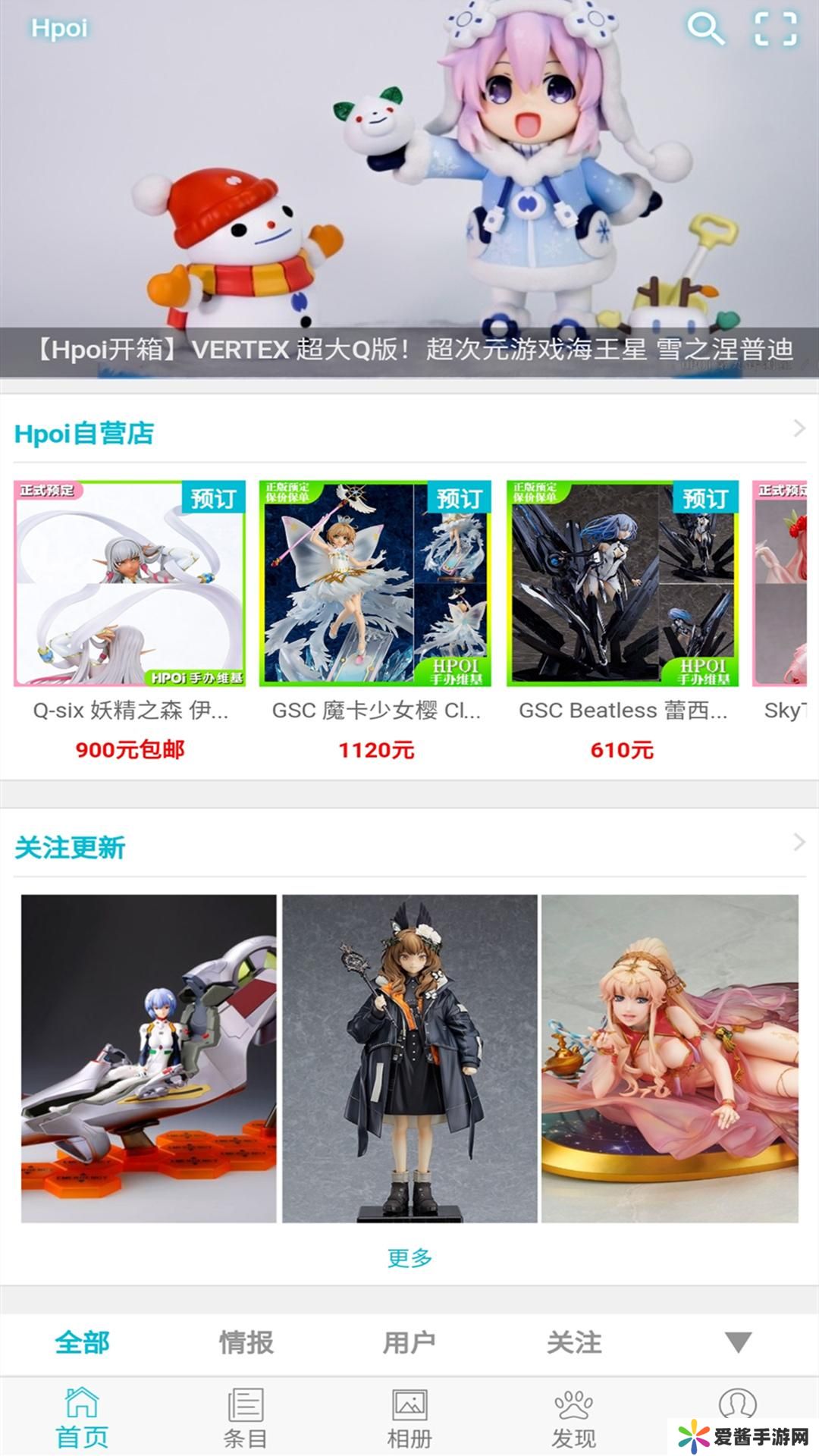Select the 全部 filter tab
Screen dimensions: 819x1456
click(x=82, y=1342)
